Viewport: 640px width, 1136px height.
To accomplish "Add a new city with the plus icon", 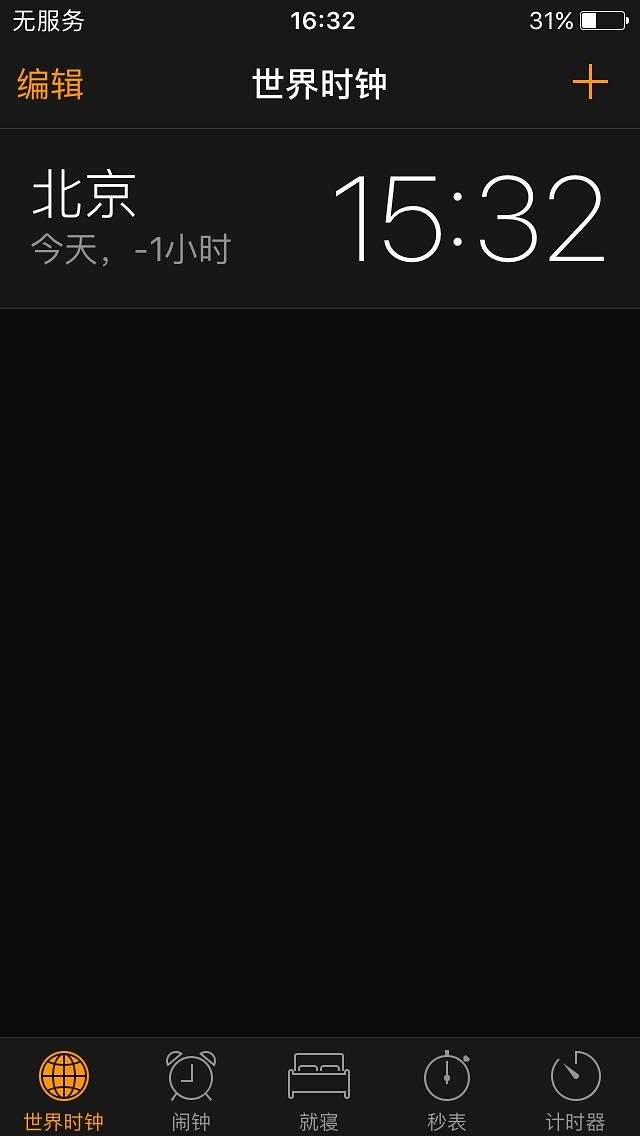I will 590,82.
